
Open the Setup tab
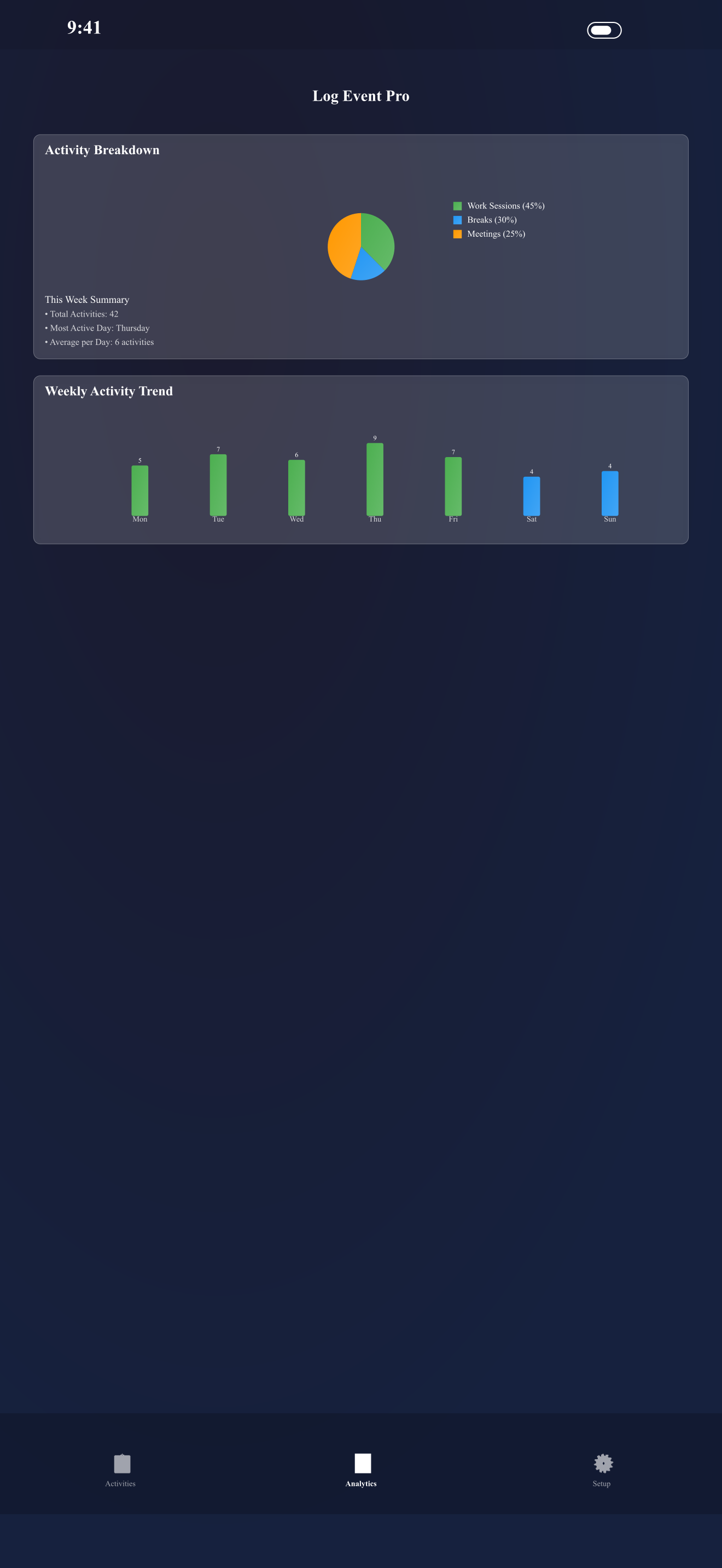pos(602,1470)
